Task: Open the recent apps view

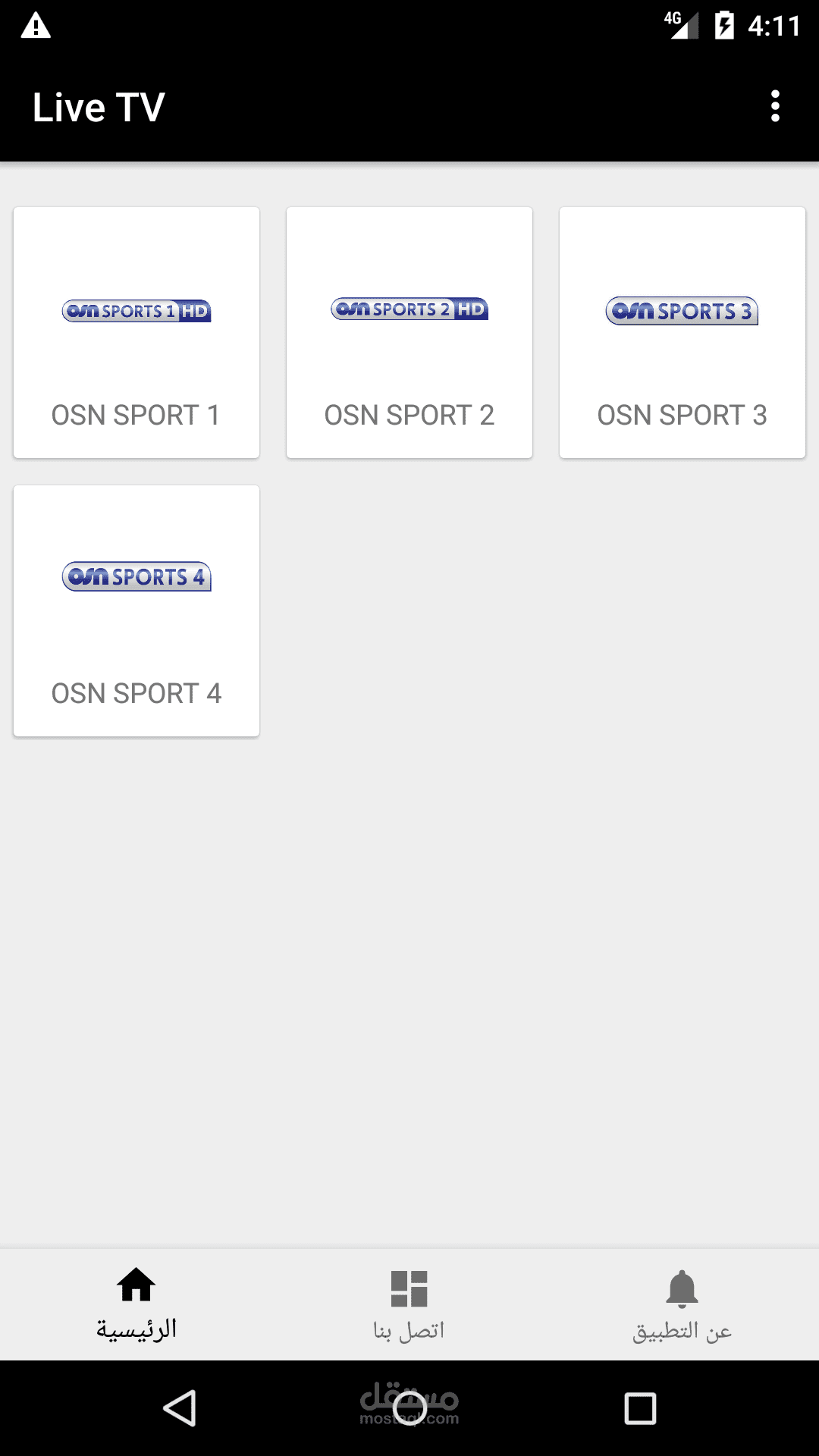Action: click(640, 1408)
